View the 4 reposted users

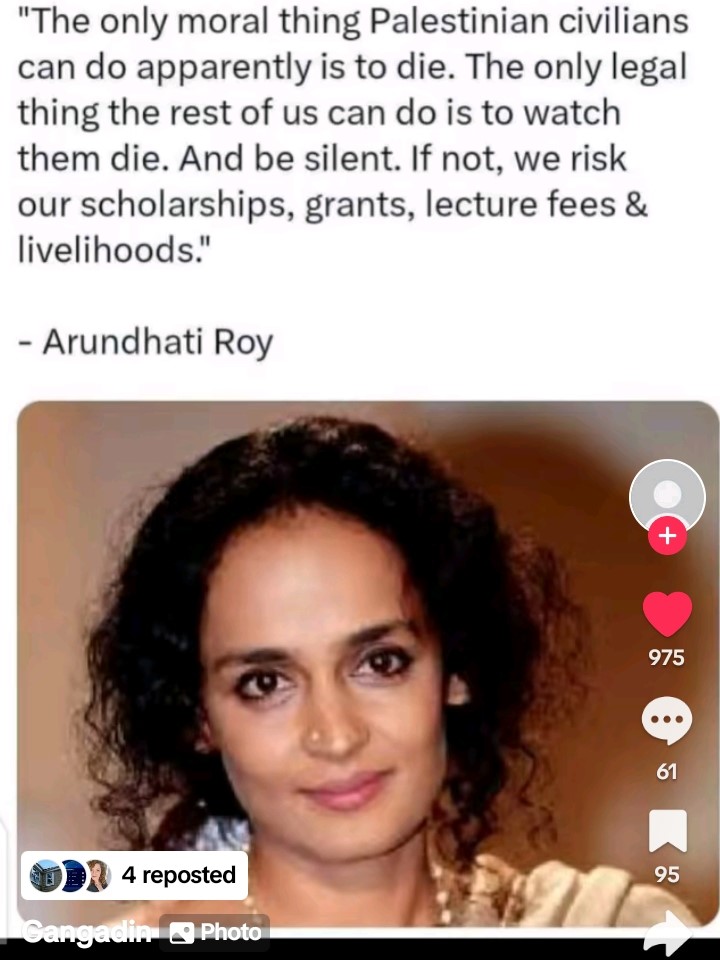click(x=134, y=875)
